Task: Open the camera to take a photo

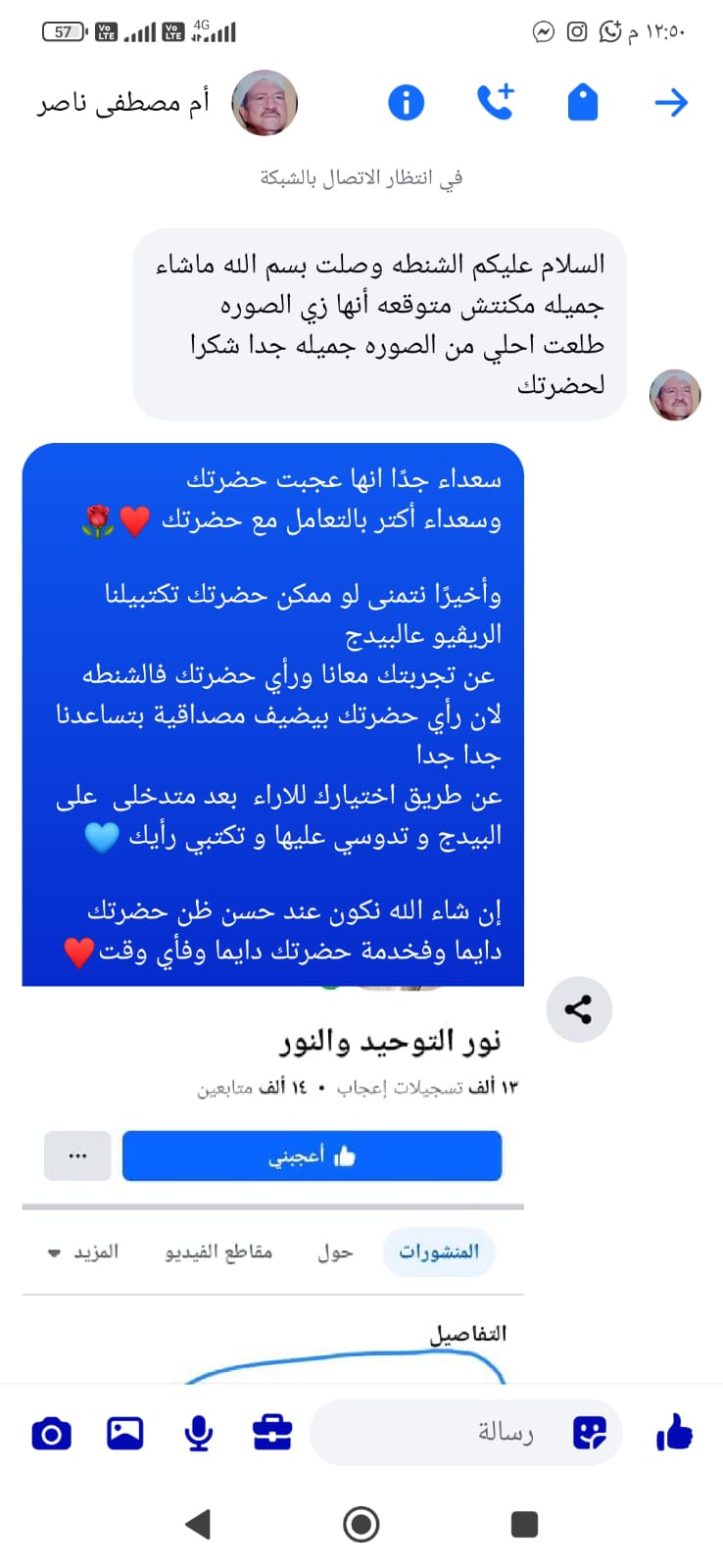Action: pos(51,1434)
